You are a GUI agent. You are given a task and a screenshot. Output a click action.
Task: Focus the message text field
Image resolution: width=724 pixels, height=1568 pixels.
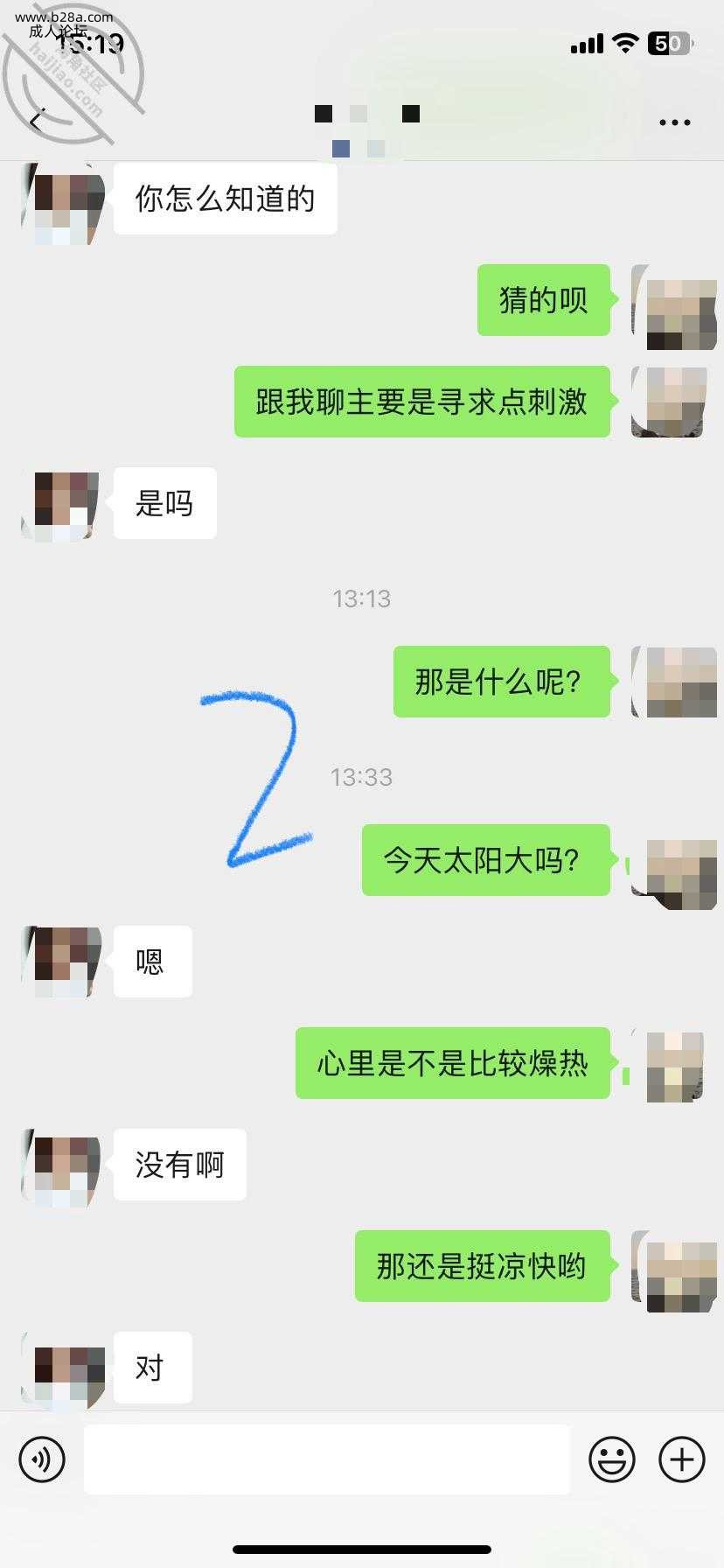point(327,1459)
